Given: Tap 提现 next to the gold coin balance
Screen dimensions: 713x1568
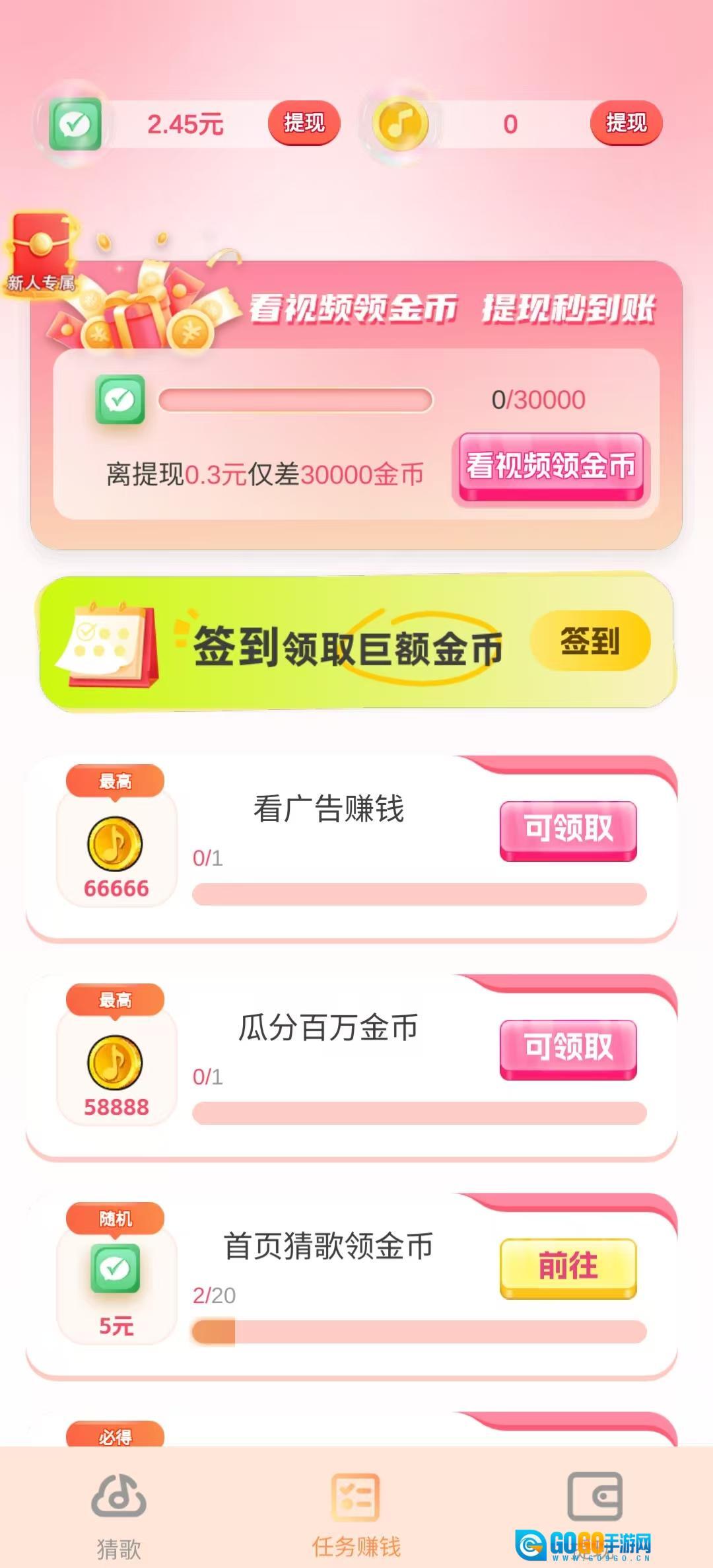Looking at the screenshot, I should (626, 124).
